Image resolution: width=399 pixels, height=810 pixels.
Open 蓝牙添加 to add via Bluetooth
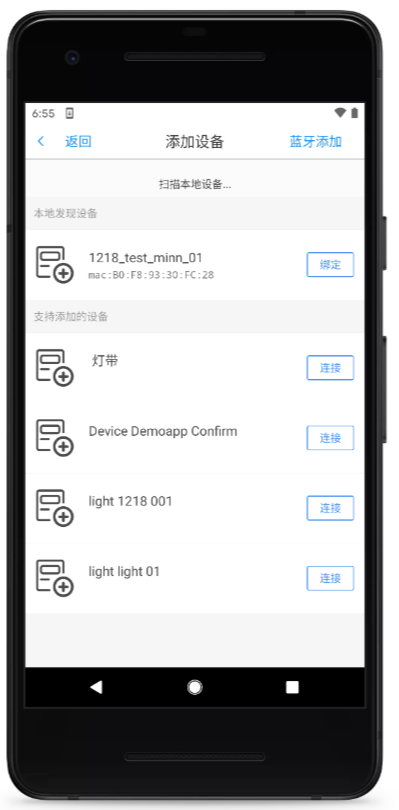point(315,142)
